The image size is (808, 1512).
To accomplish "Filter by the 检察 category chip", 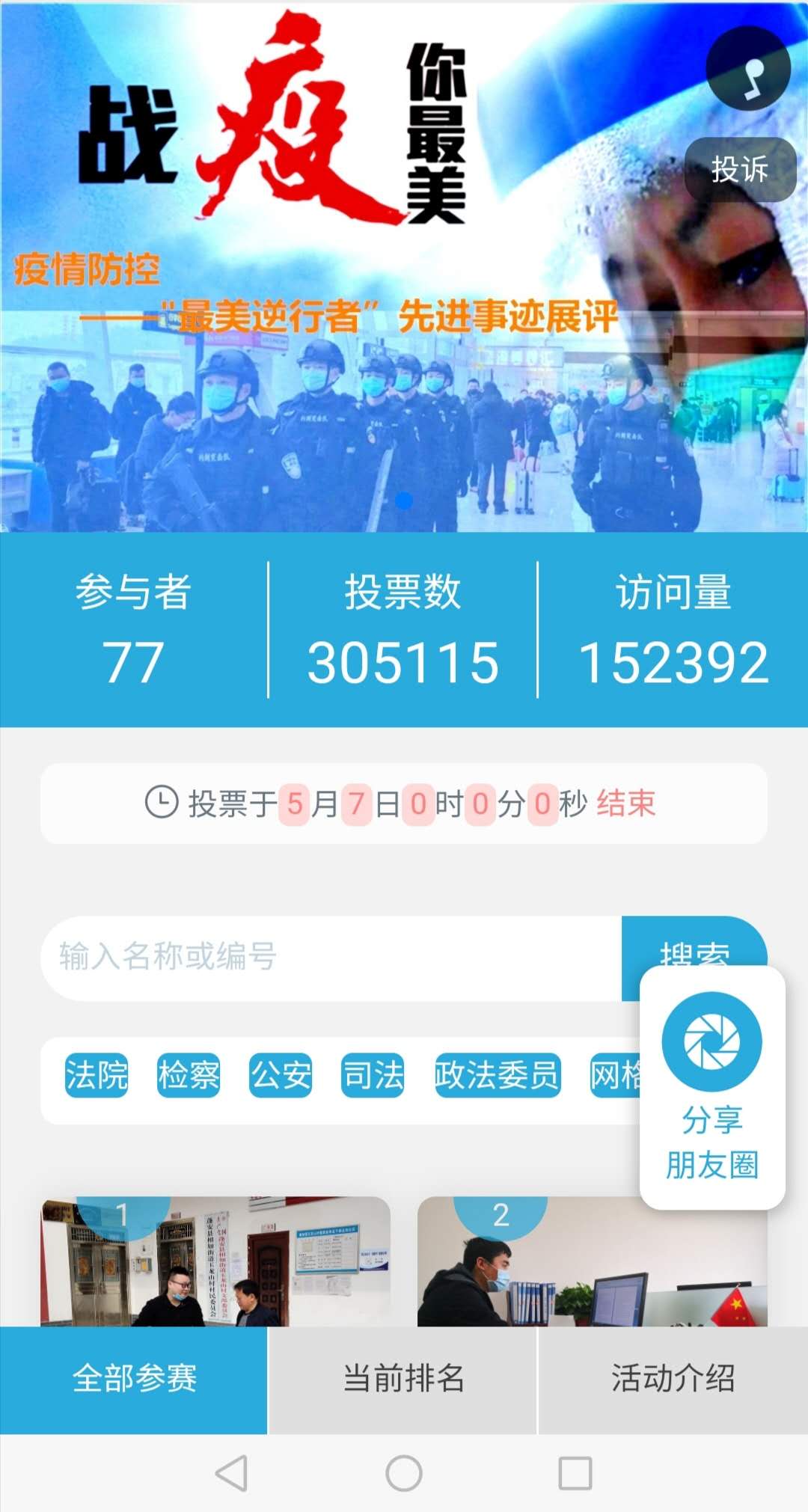I will tap(189, 1076).
